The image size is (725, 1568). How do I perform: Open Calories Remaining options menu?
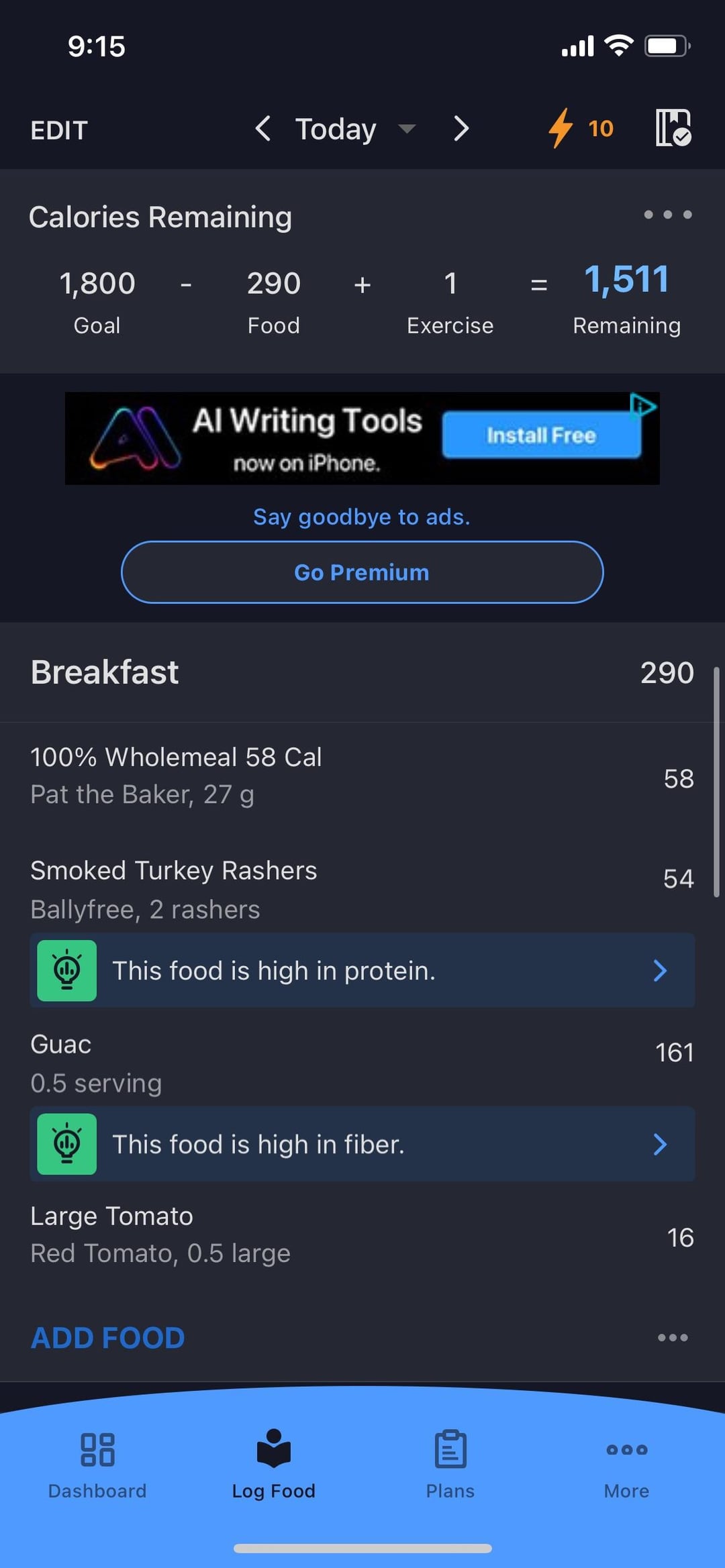tap(667, 215)
